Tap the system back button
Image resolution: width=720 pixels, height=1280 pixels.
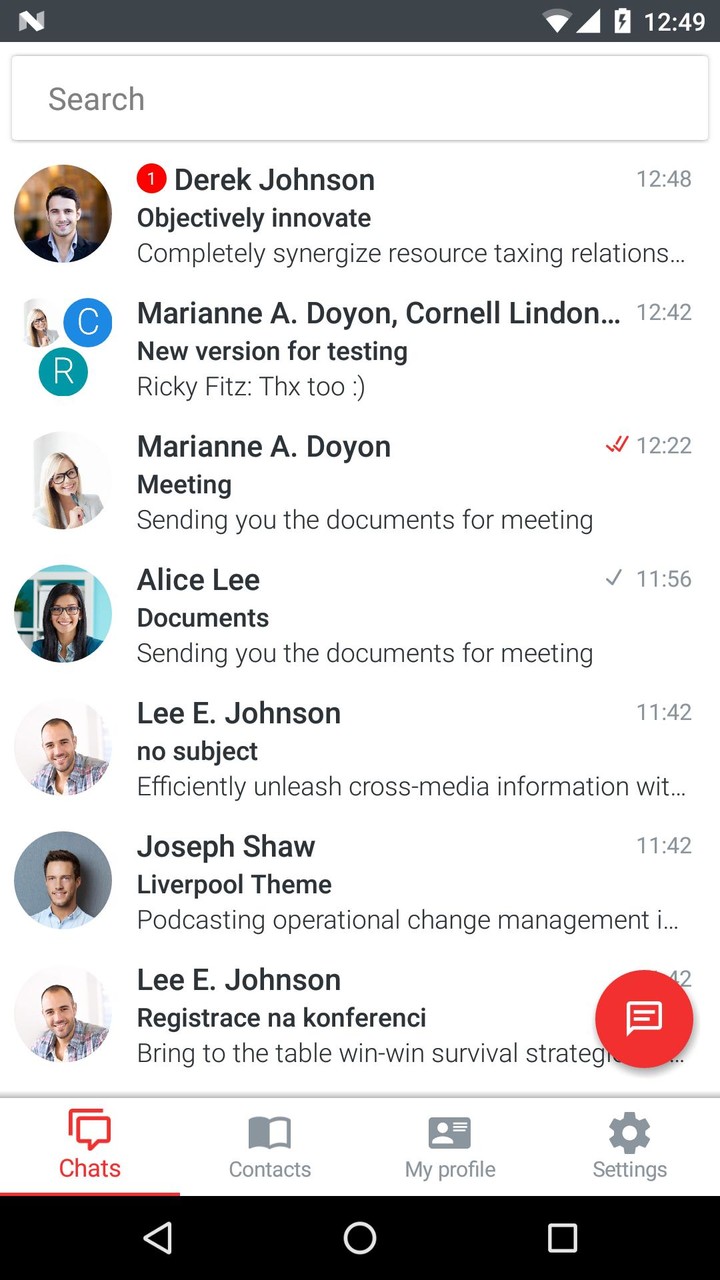tap(158, 1238)
